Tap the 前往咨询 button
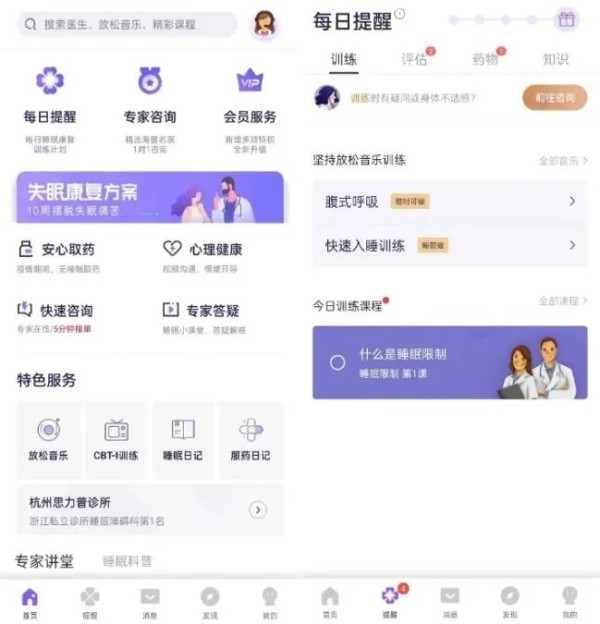The width and height of the screenshot is (600, 624). [554, 97]
